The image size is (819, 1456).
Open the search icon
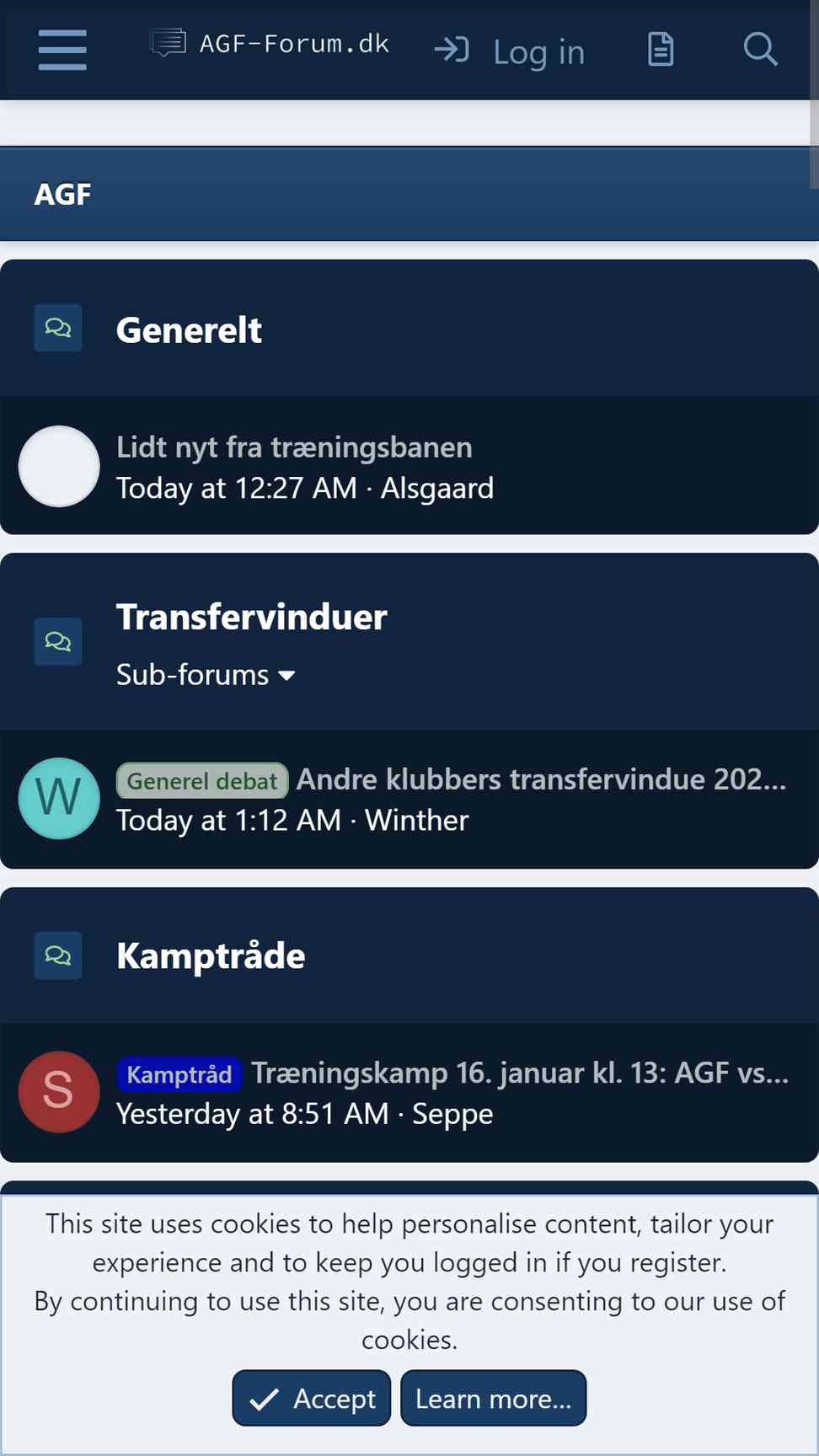click(760, 50)
